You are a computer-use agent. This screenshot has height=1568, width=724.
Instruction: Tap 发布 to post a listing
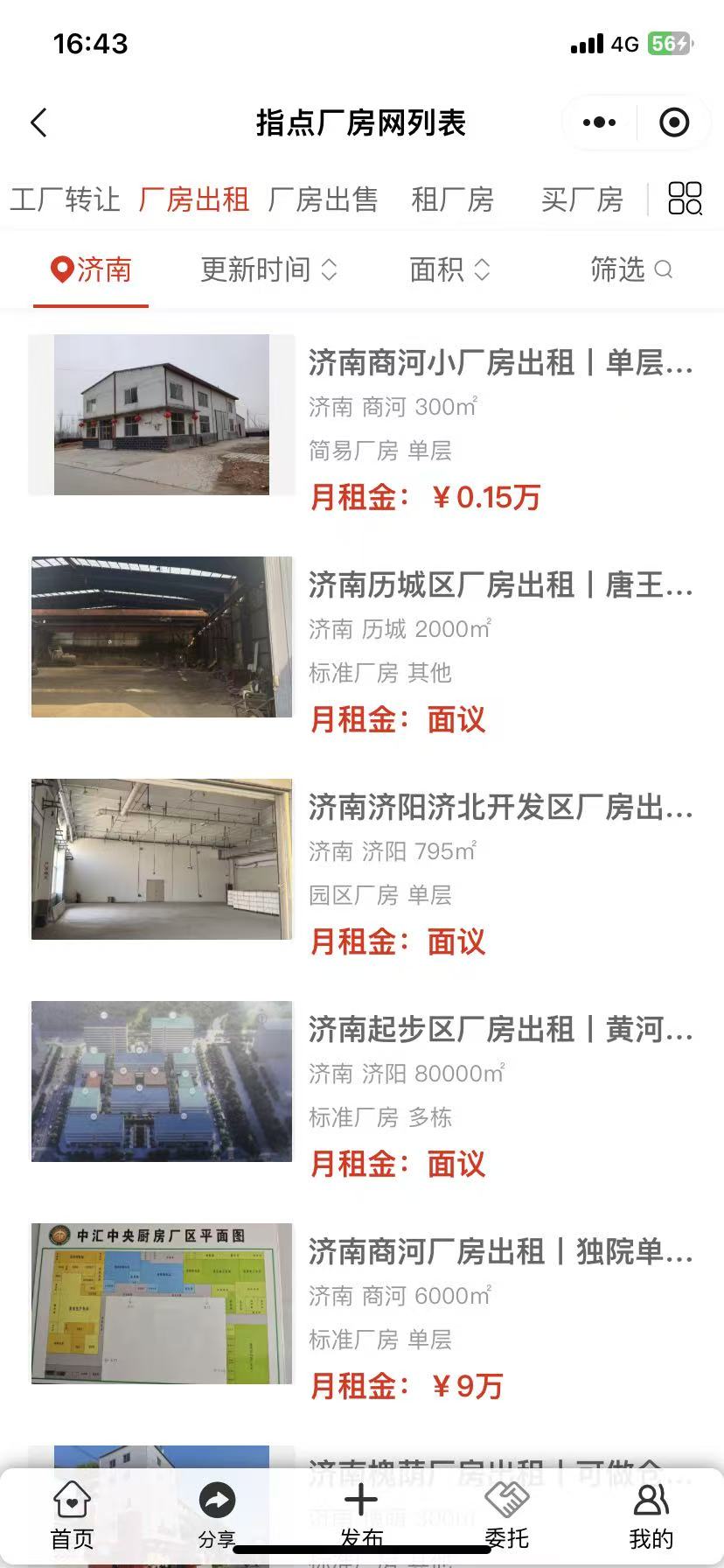point(361,1515)
